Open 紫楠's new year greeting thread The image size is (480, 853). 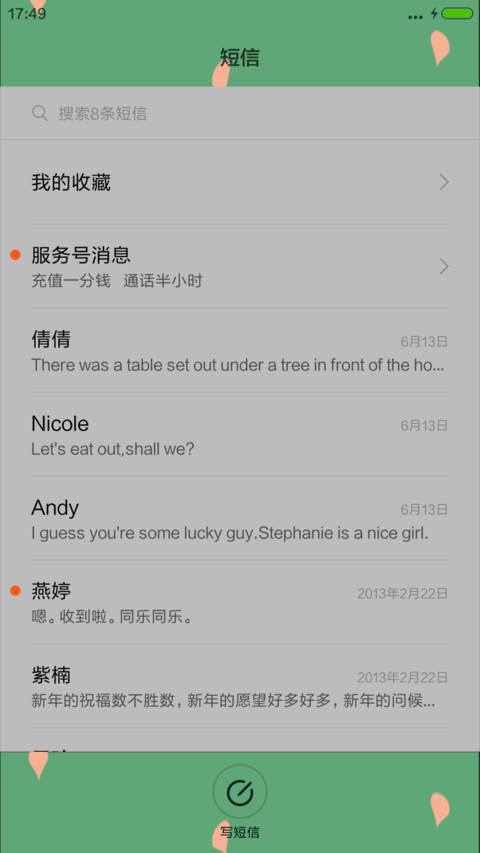[240, 687]
